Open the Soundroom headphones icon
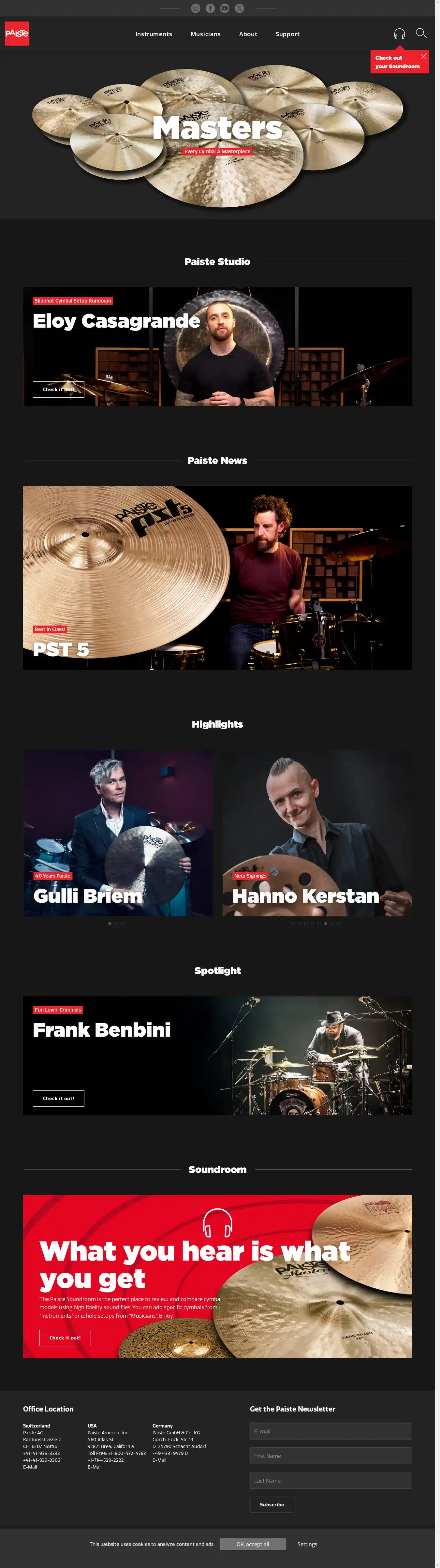Viewport: 440px width, 1568px height. click(399, 34)
